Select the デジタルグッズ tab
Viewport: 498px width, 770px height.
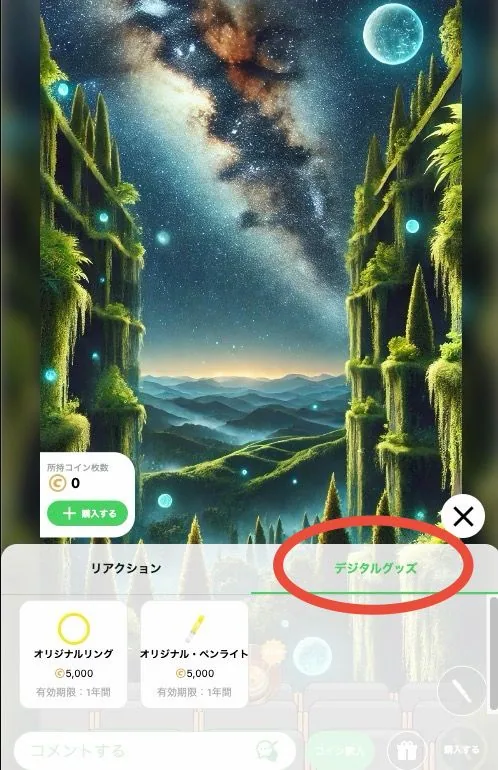[375, 569]
